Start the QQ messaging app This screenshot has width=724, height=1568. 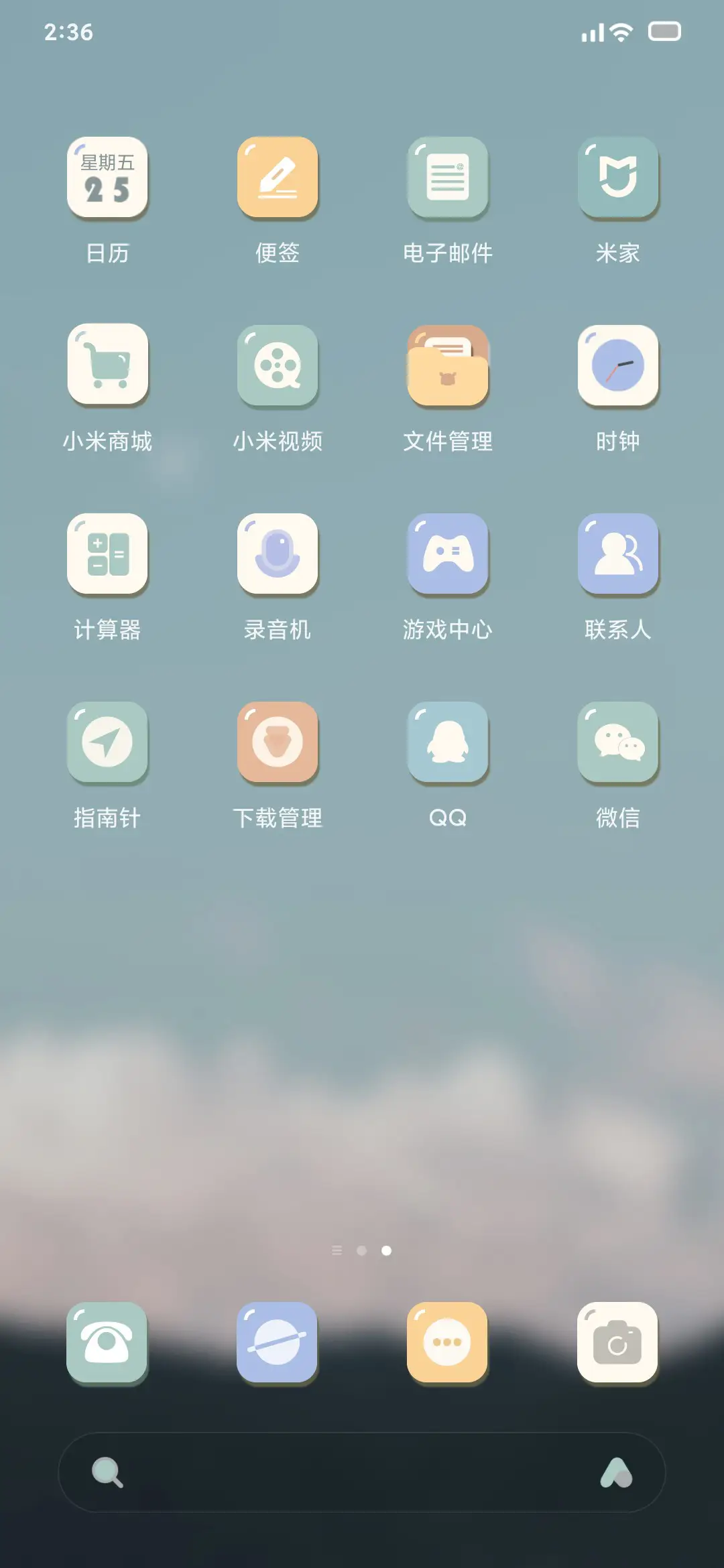click(x=448, y=742)
